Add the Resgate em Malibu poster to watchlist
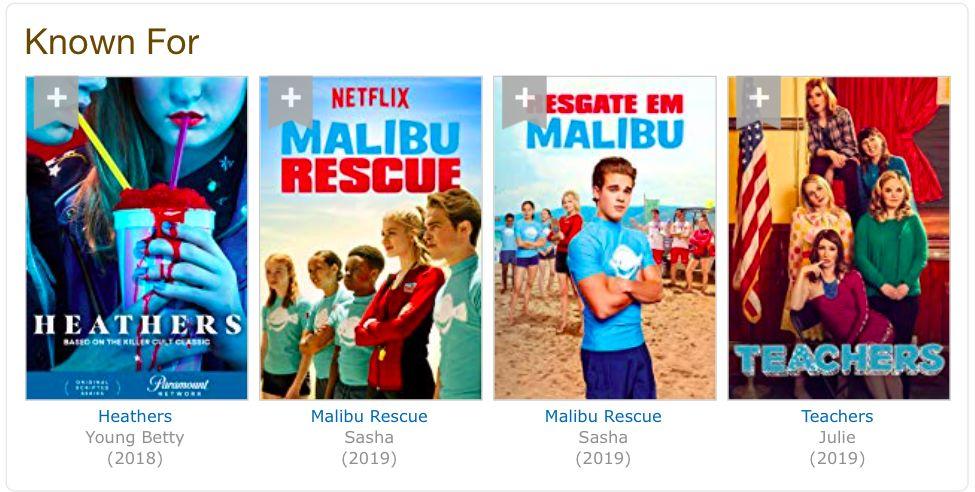This screenshot has width=975, height=492. pyautogui.click(x=524, y=98)
